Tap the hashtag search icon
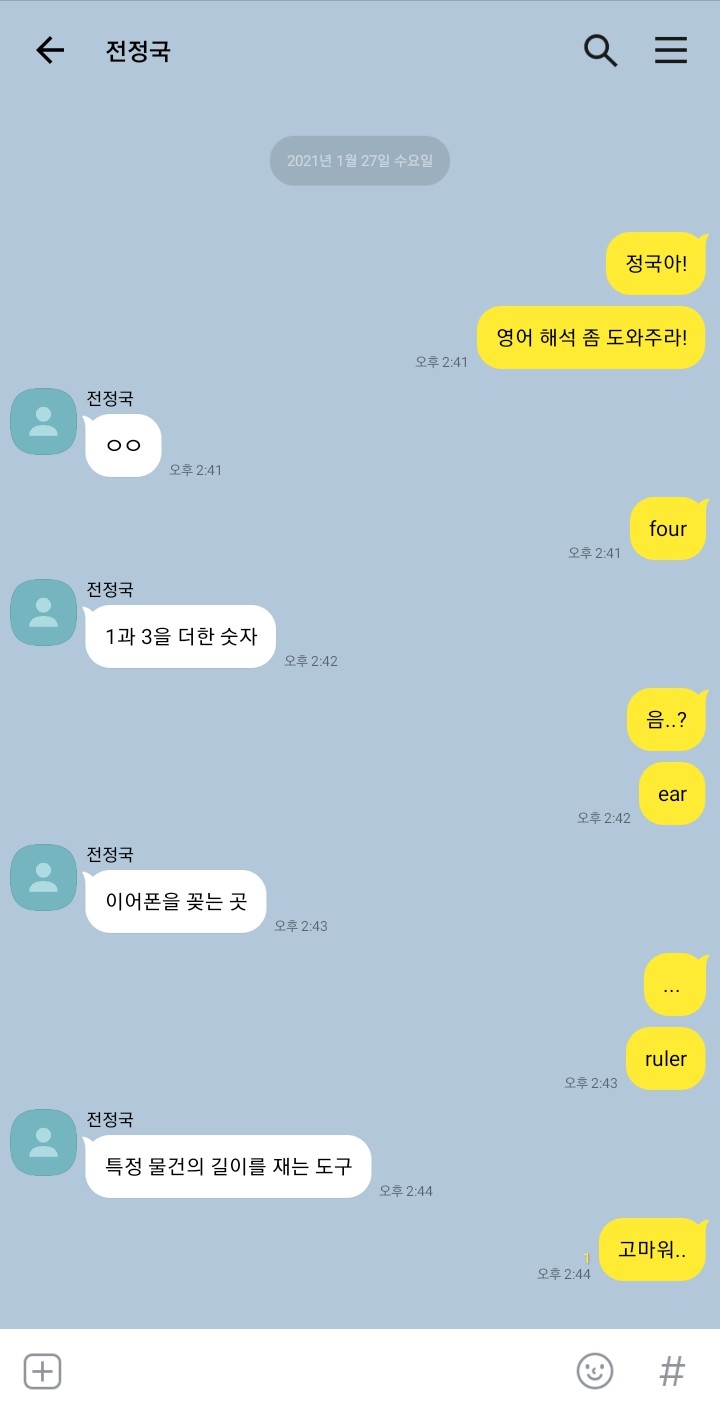Screen dimensions: 720x1405 672,1371
